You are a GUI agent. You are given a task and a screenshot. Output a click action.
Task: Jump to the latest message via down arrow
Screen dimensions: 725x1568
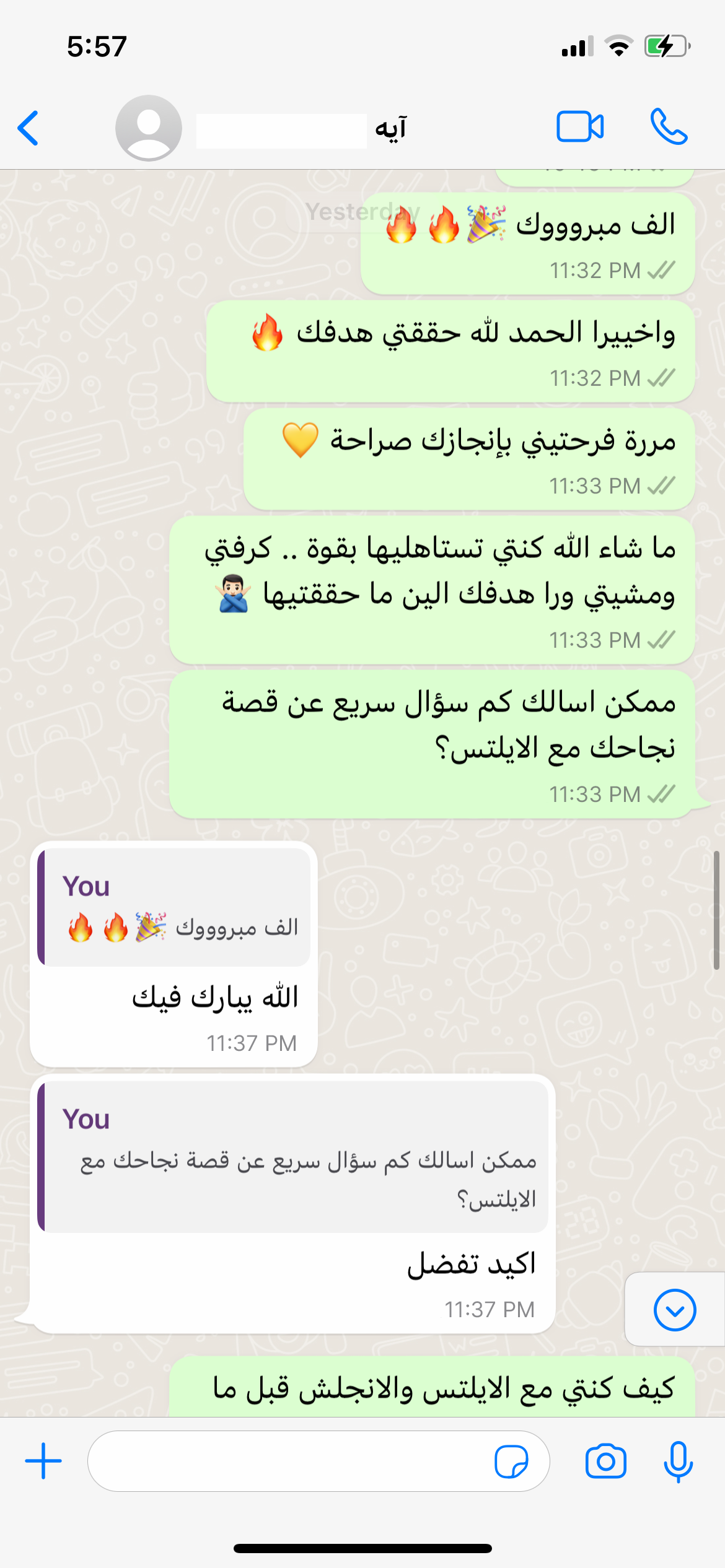point(674,1310)
